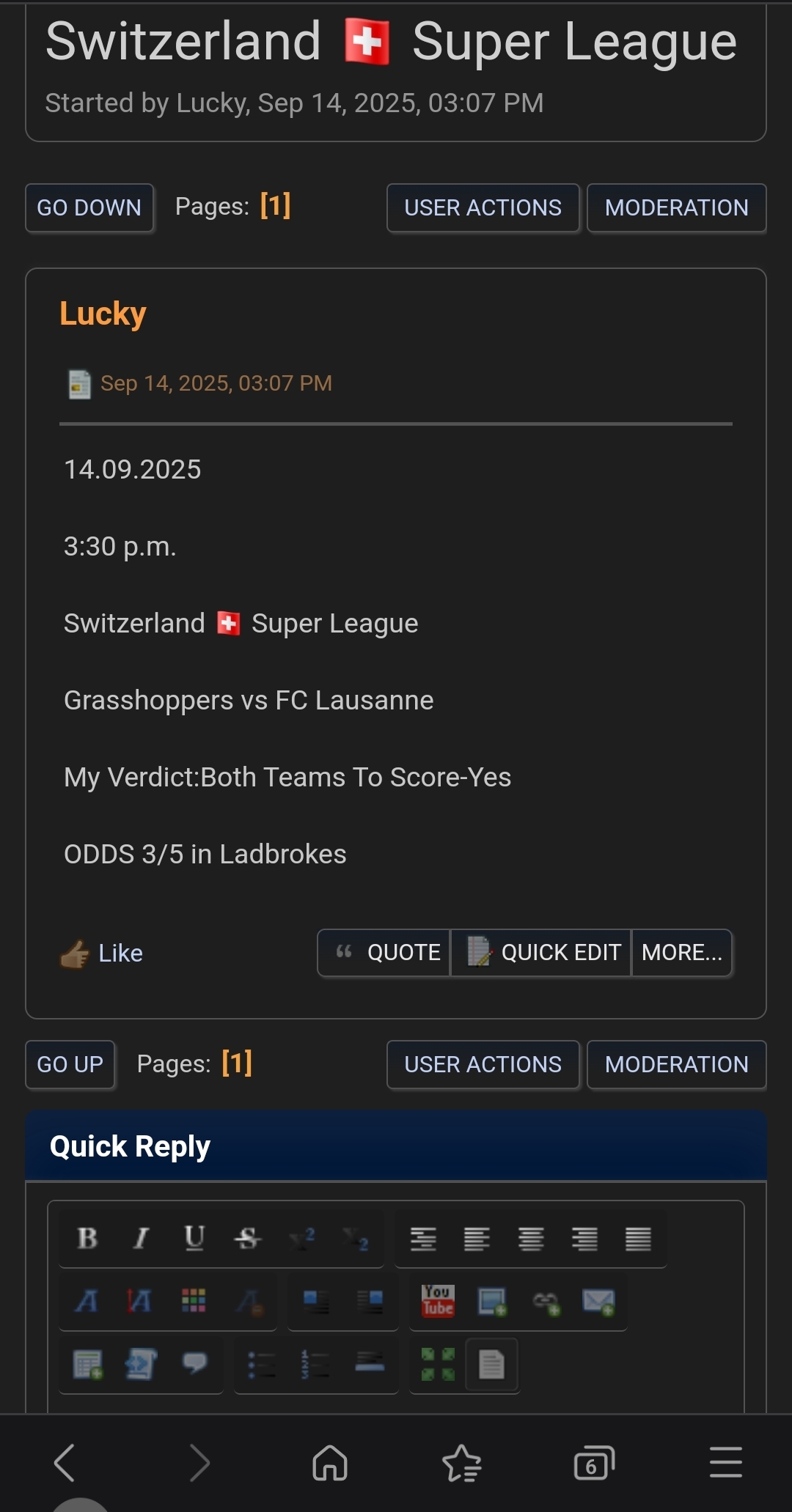This screenshot has height=1512, width=792.
Task: Apply italic formatting in Quick Reply
Action: pyautogui.click(x=141, y=1239)
